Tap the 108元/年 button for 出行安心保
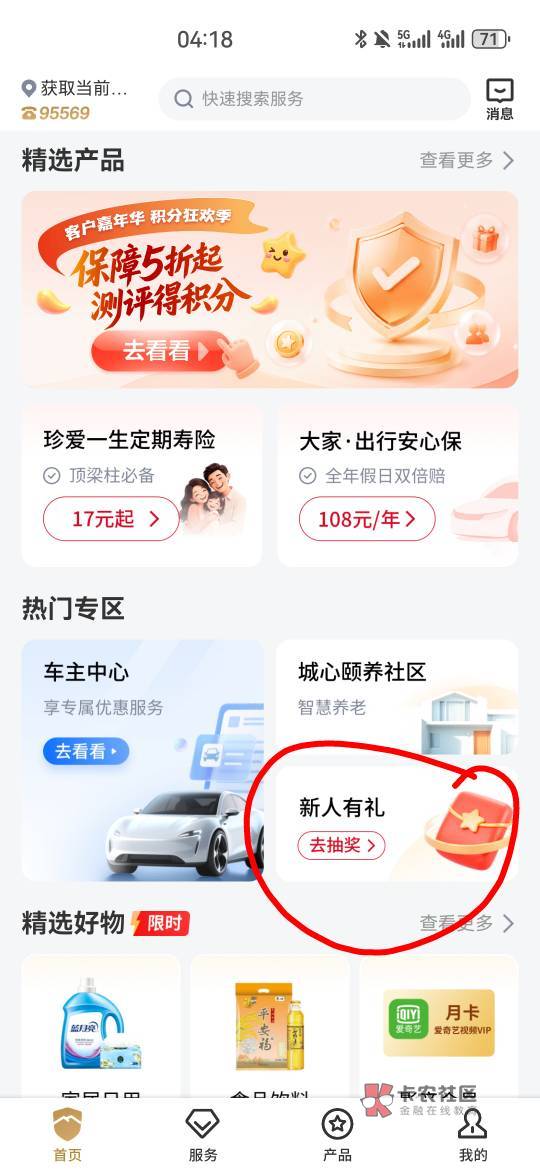The image size is (540, 1170). tap(367, 519)
